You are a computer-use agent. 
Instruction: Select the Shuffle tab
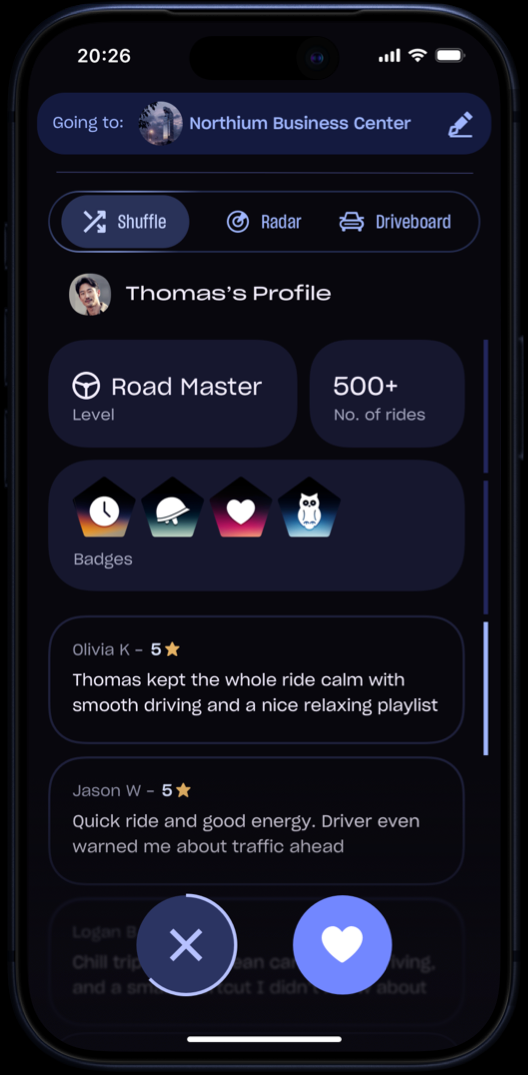click(125, 222)
